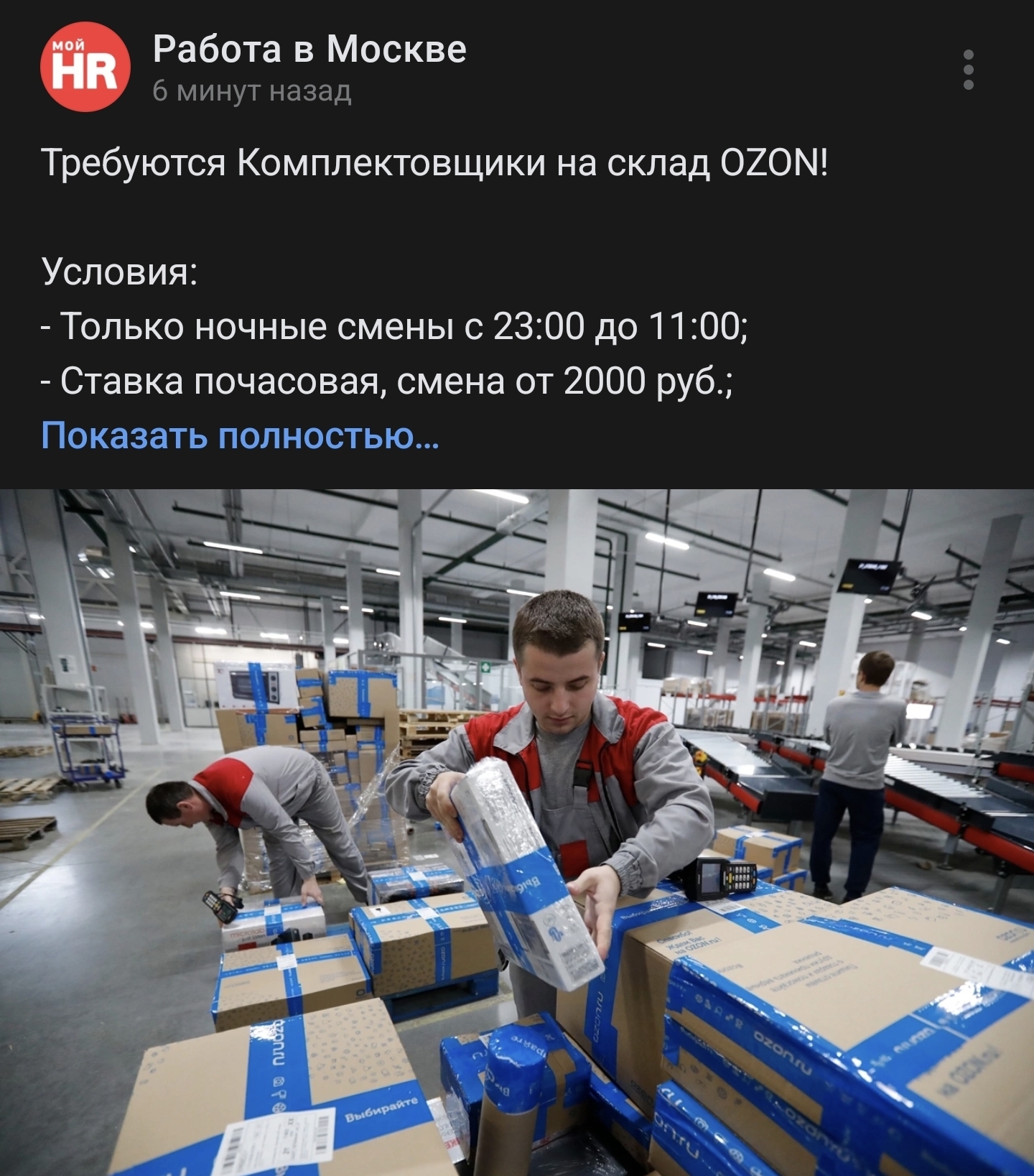Open the Мой HR community avatar
The image size is (1034, 1176).
[85, 68]
